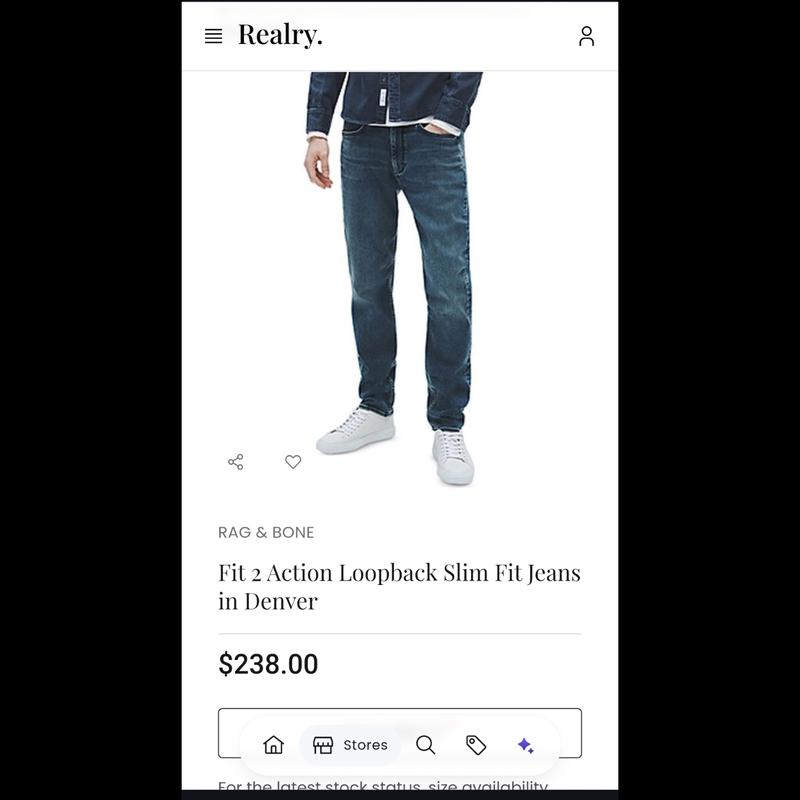Open the price tag deals tab
This screenshot has width=800, height=800.
476,745
